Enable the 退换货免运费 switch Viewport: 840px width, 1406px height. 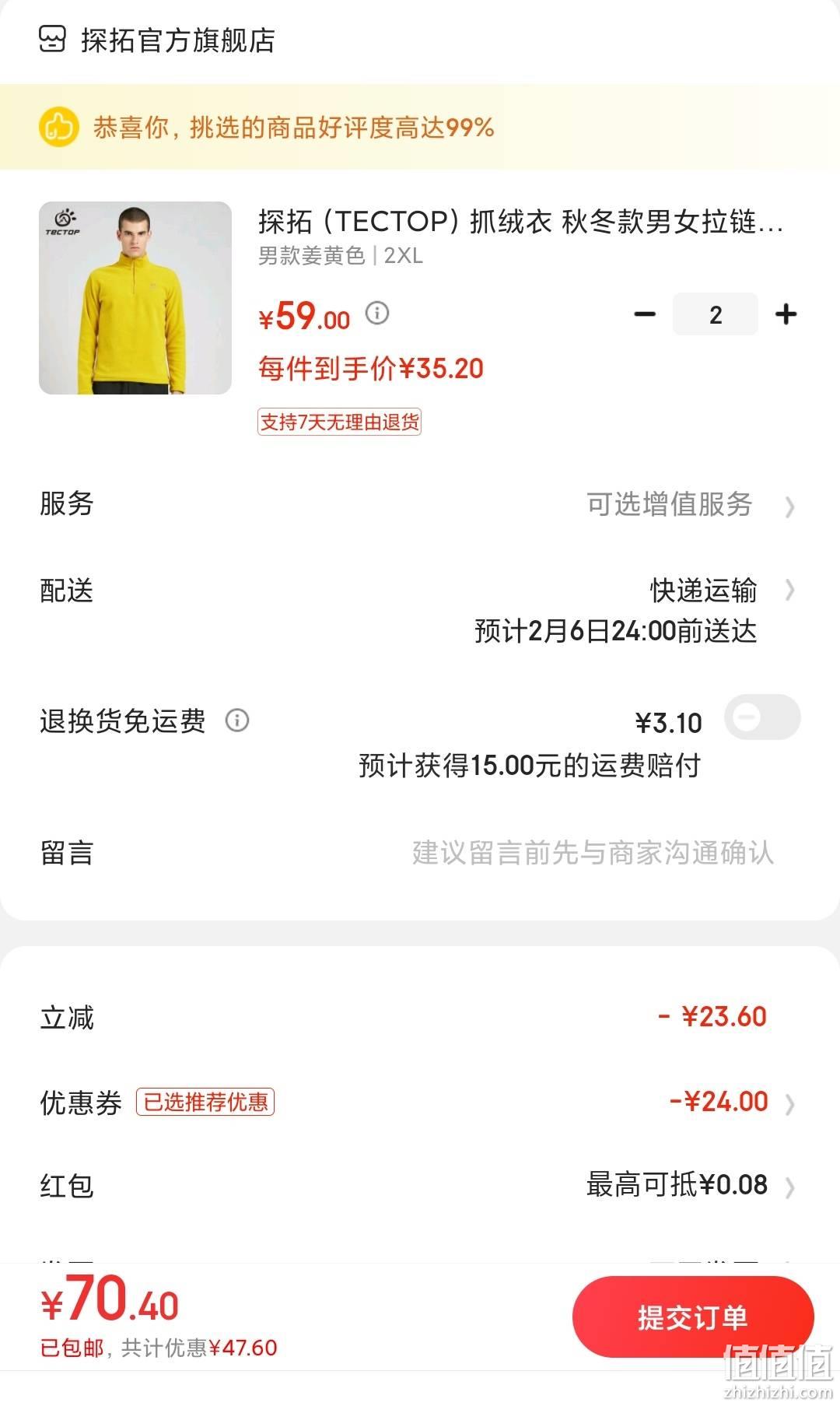762,717
